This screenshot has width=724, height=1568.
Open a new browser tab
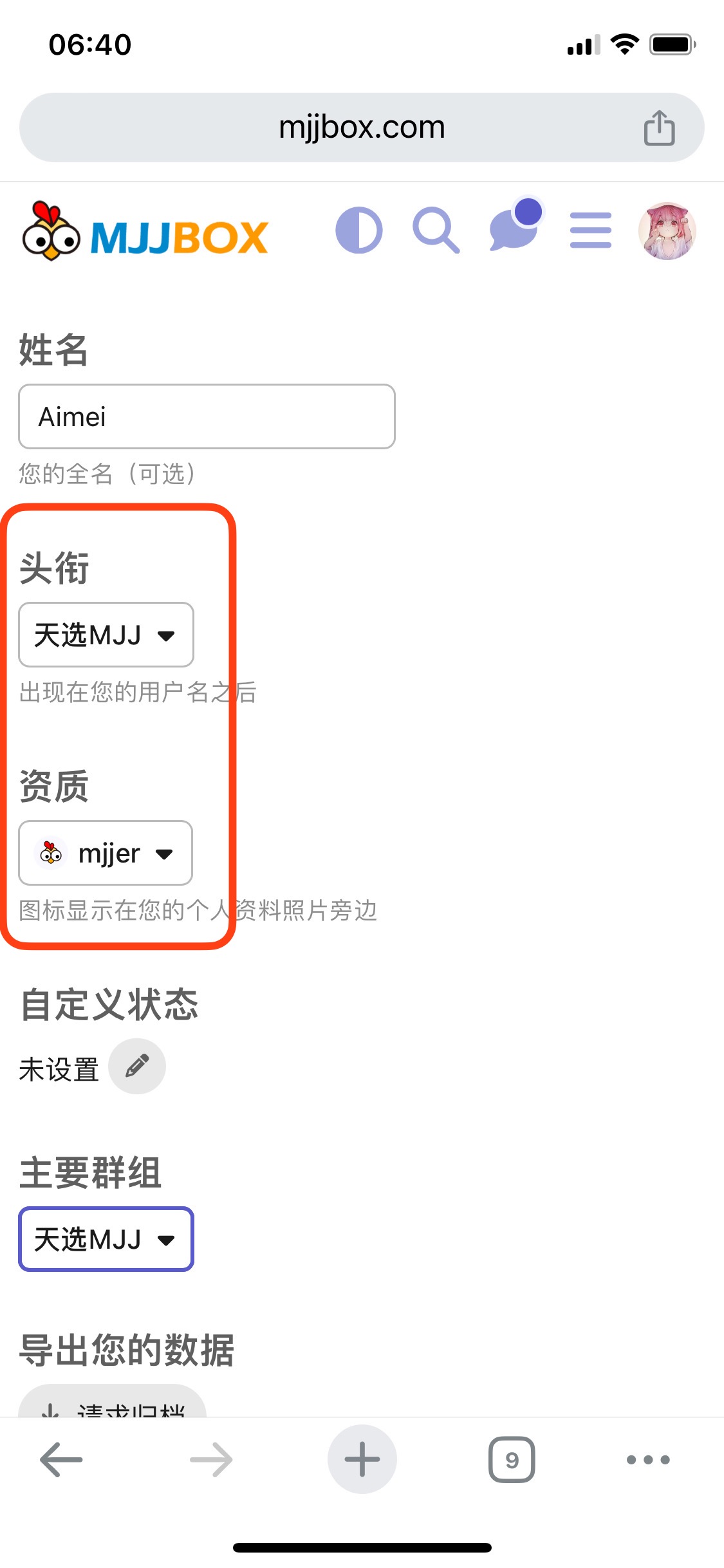point(362,1459)
